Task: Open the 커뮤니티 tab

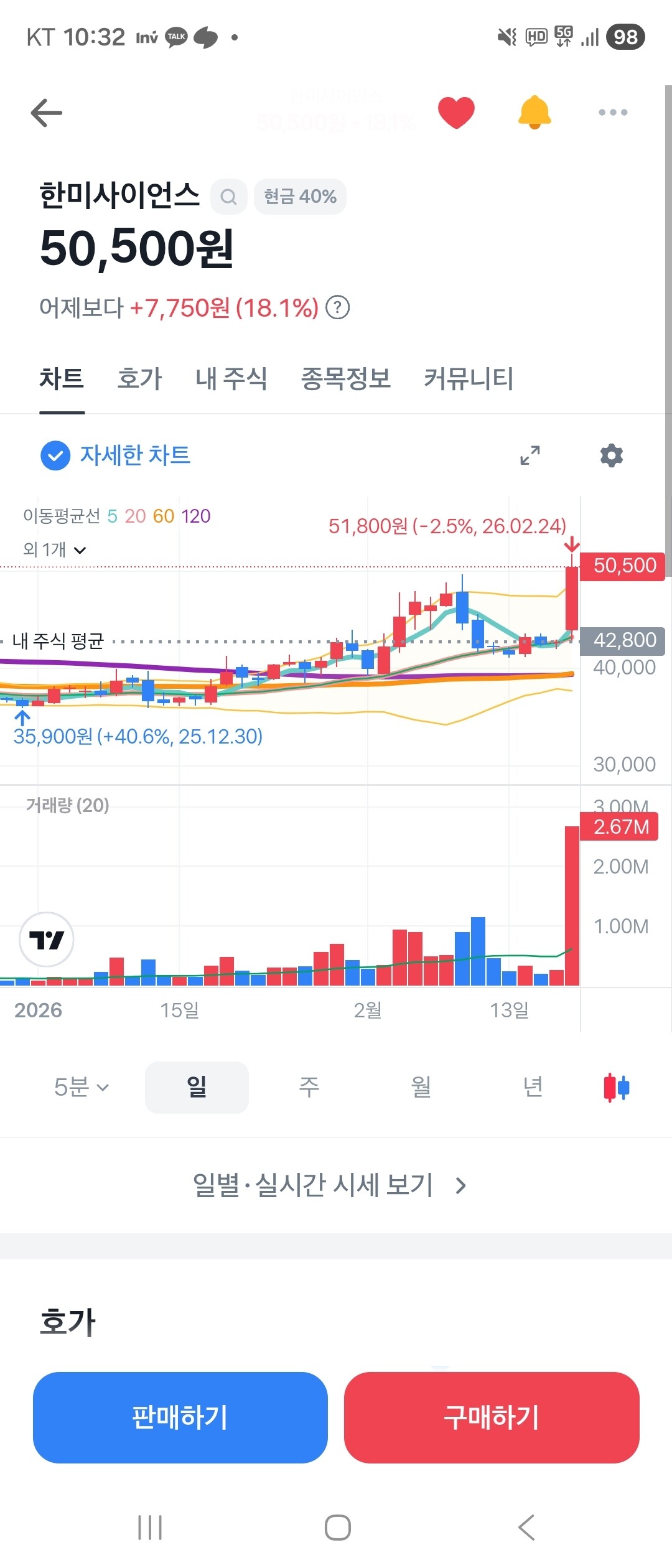Action: point(469,378)
